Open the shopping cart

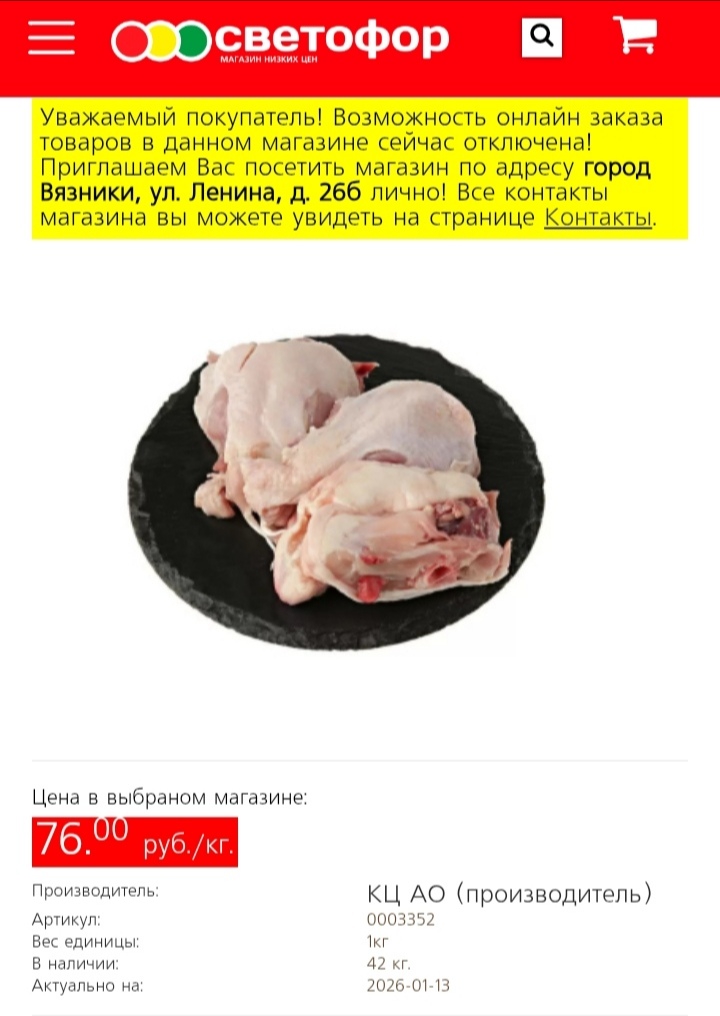click(634, 37)
